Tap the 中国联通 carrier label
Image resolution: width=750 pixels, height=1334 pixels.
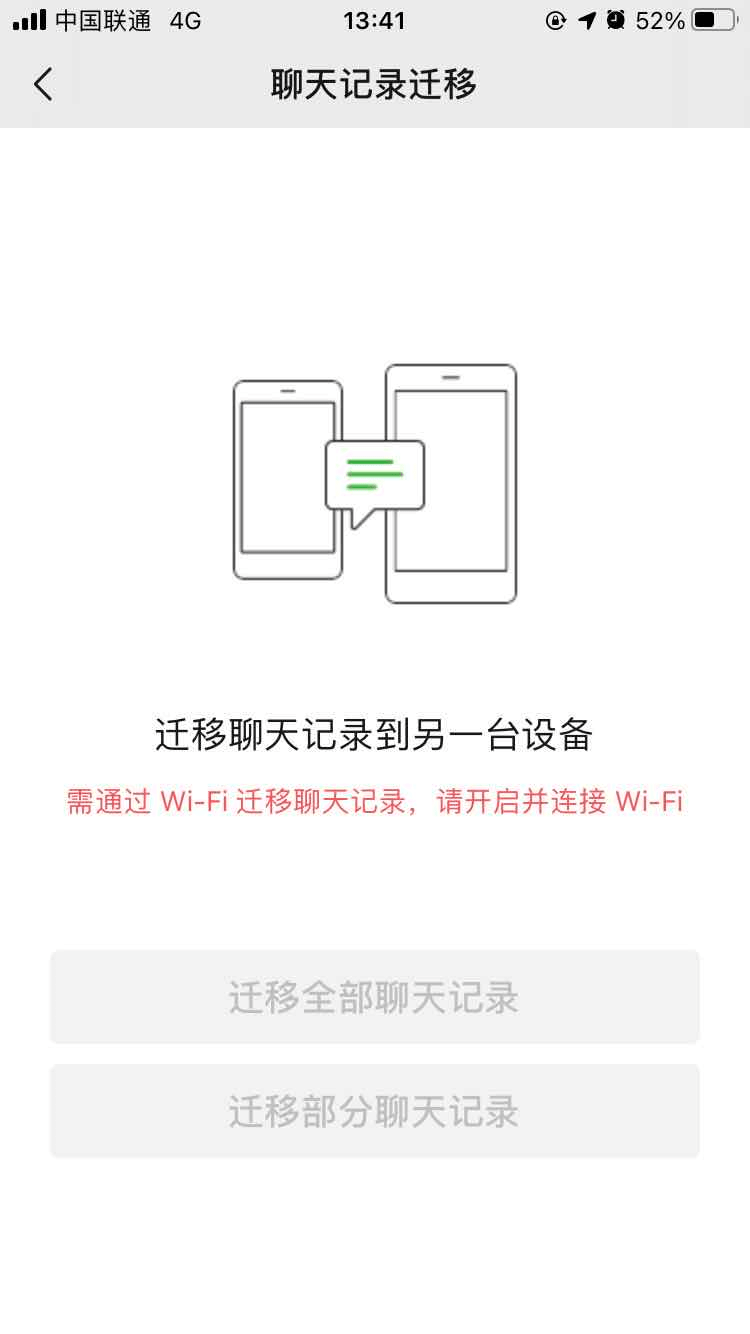(98, 21)
